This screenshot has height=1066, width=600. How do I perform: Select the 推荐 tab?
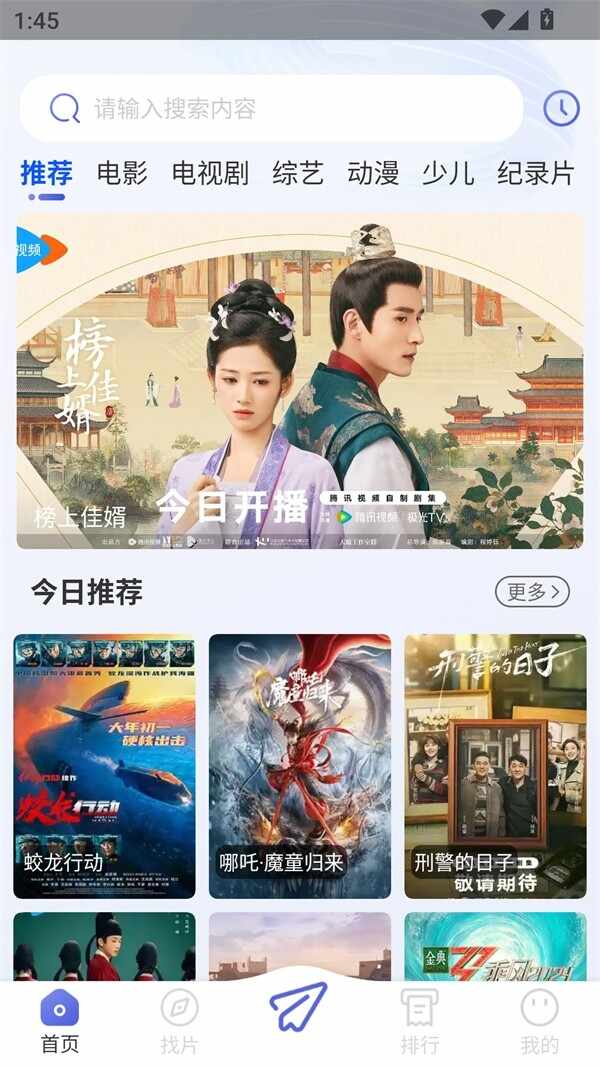46,173
